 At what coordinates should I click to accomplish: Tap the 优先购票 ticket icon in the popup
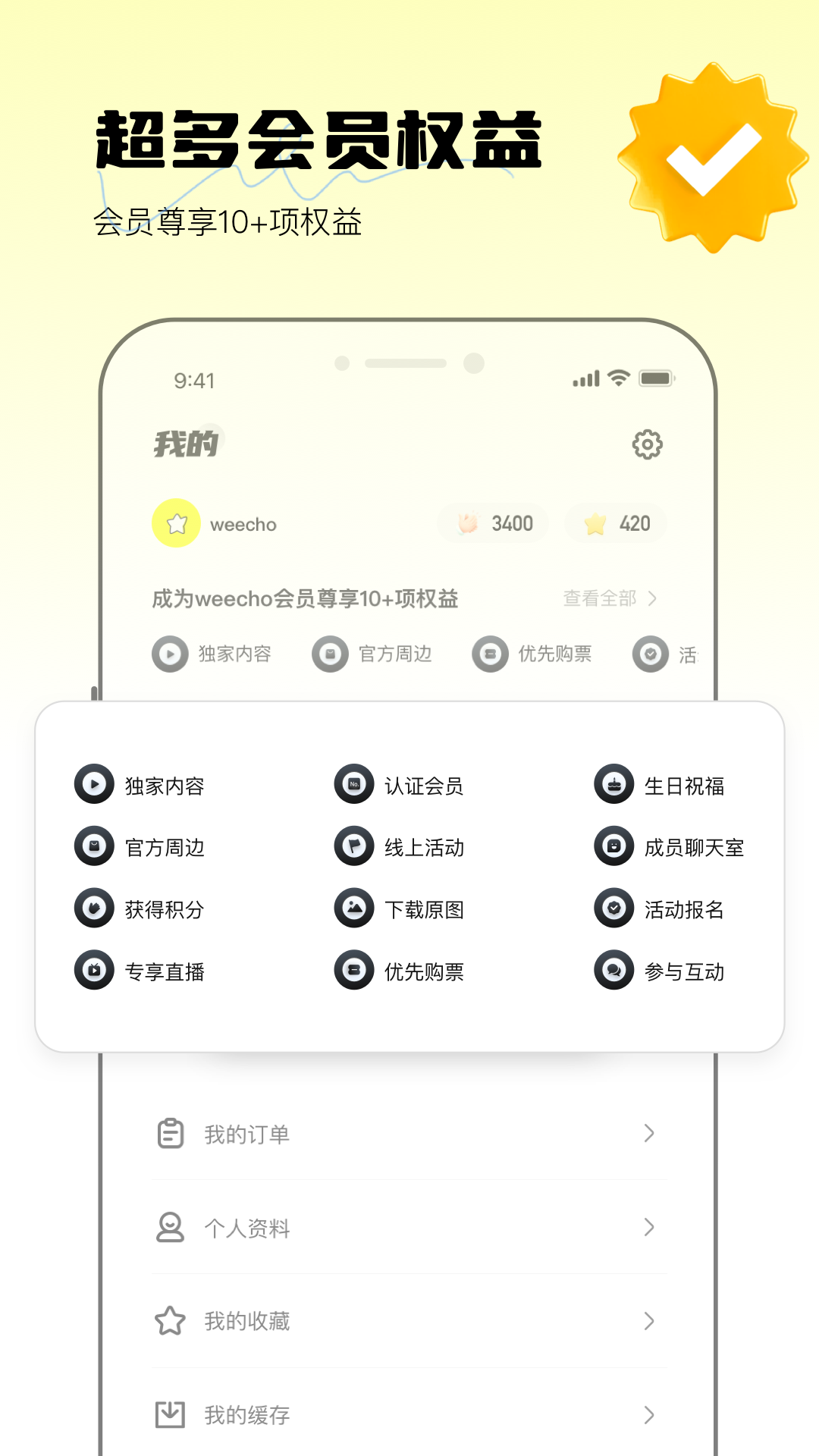(353, 971)
